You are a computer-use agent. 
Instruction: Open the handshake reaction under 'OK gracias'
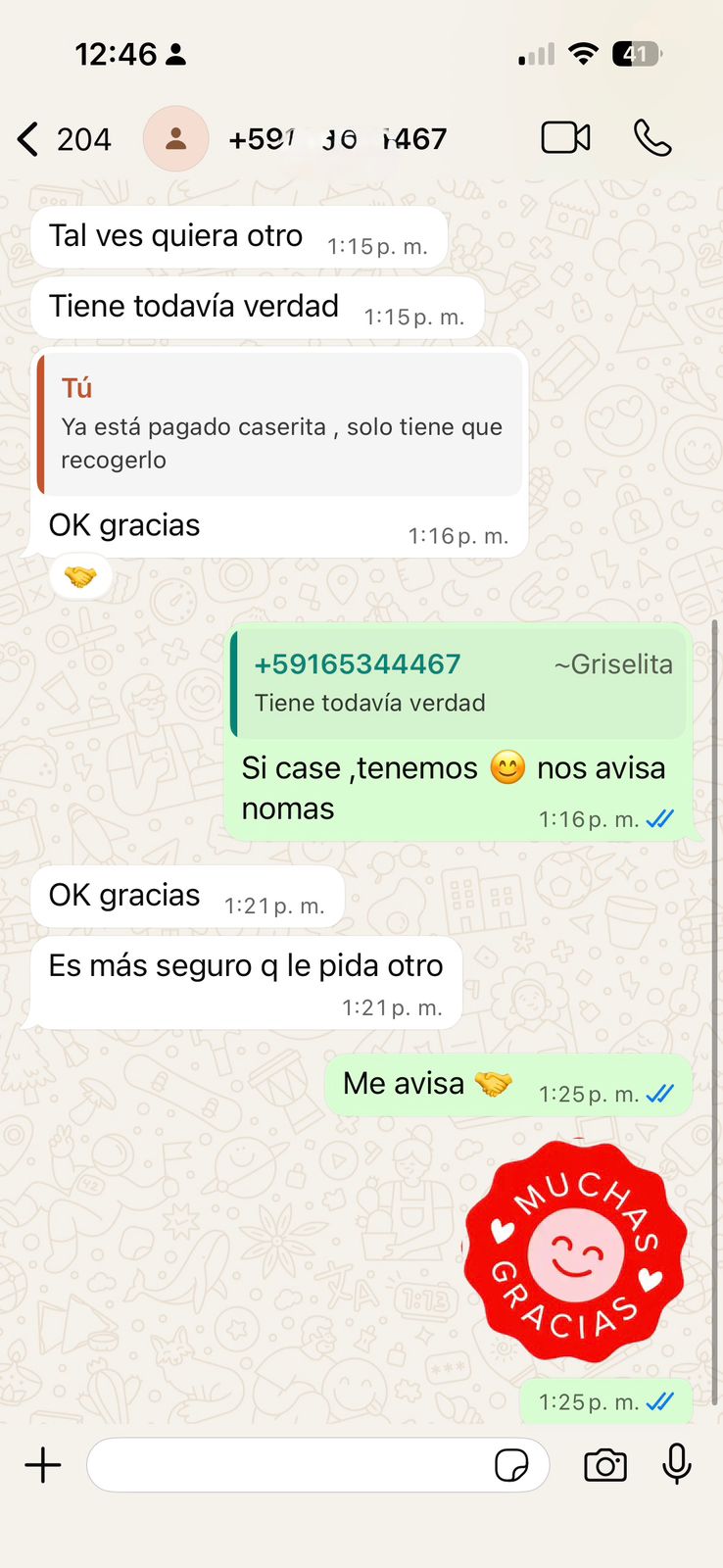point(80,577)
